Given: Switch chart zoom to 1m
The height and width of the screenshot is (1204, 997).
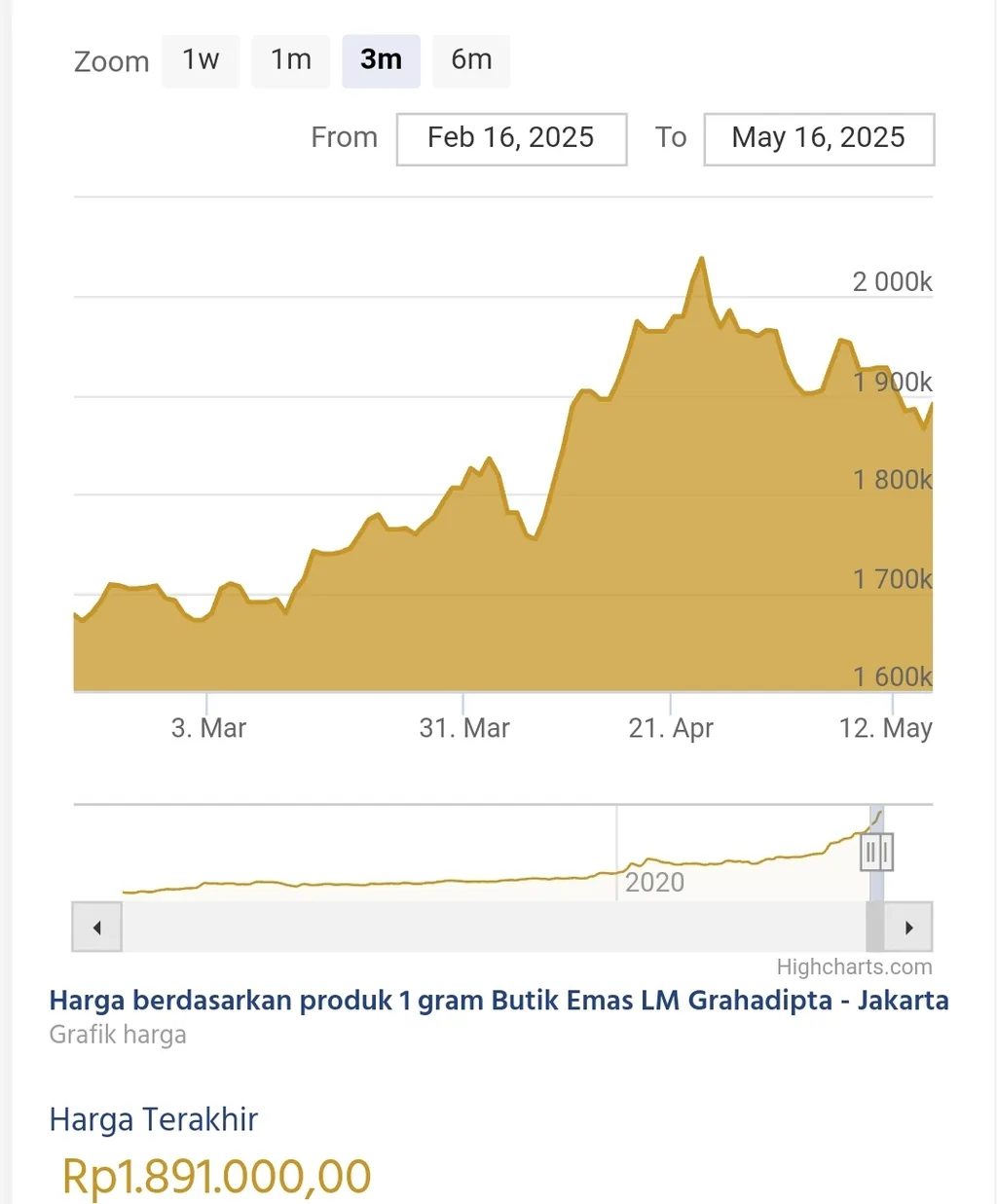Looking at the screenshot, I should (290, 60).
